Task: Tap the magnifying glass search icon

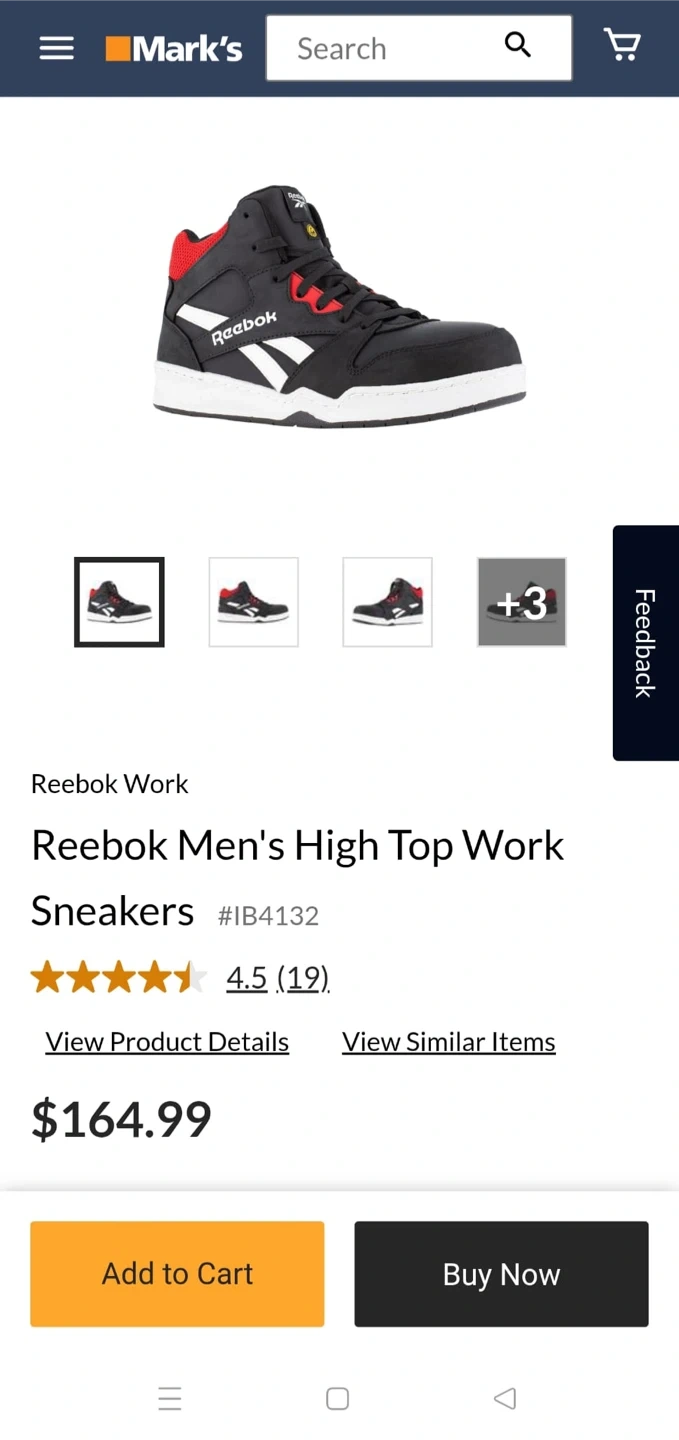Action: coord(517,45)
